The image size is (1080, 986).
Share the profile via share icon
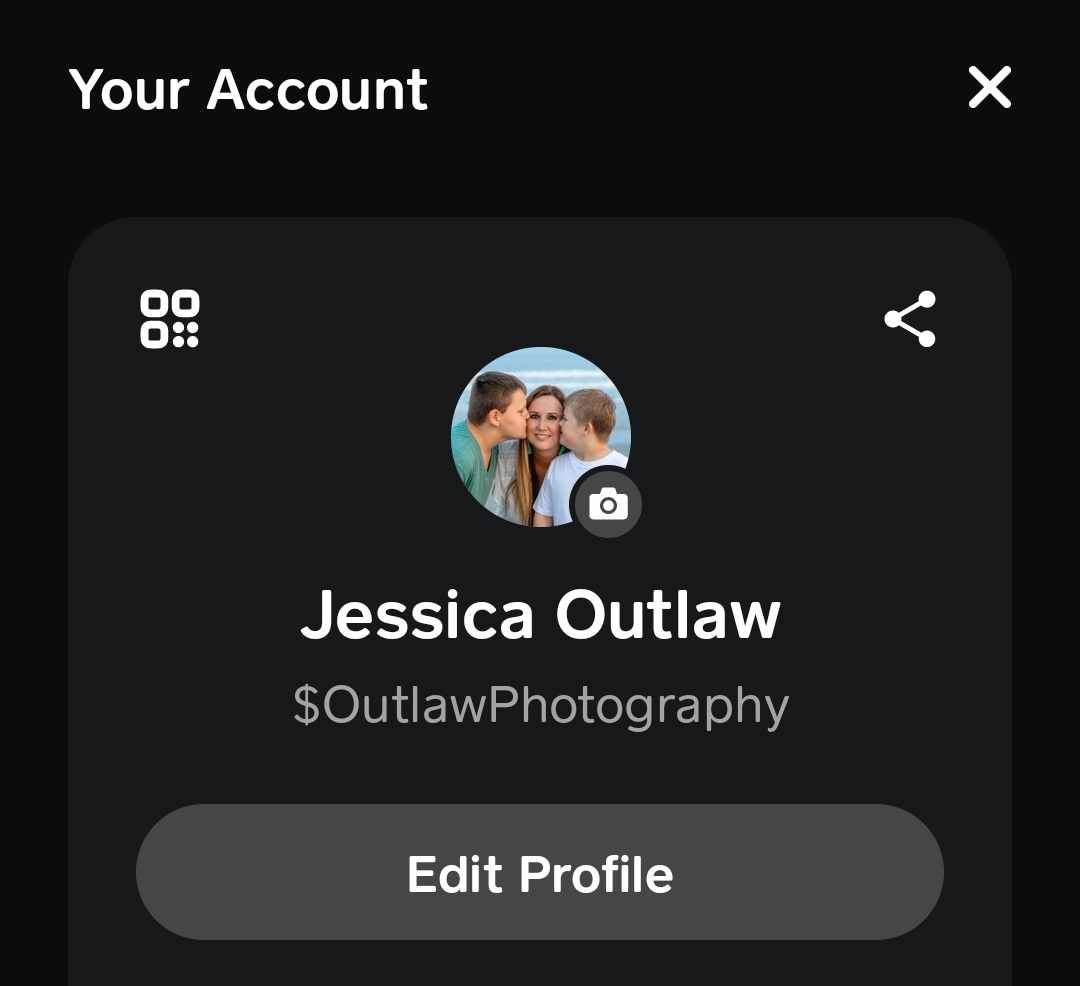tap(910, 319)
